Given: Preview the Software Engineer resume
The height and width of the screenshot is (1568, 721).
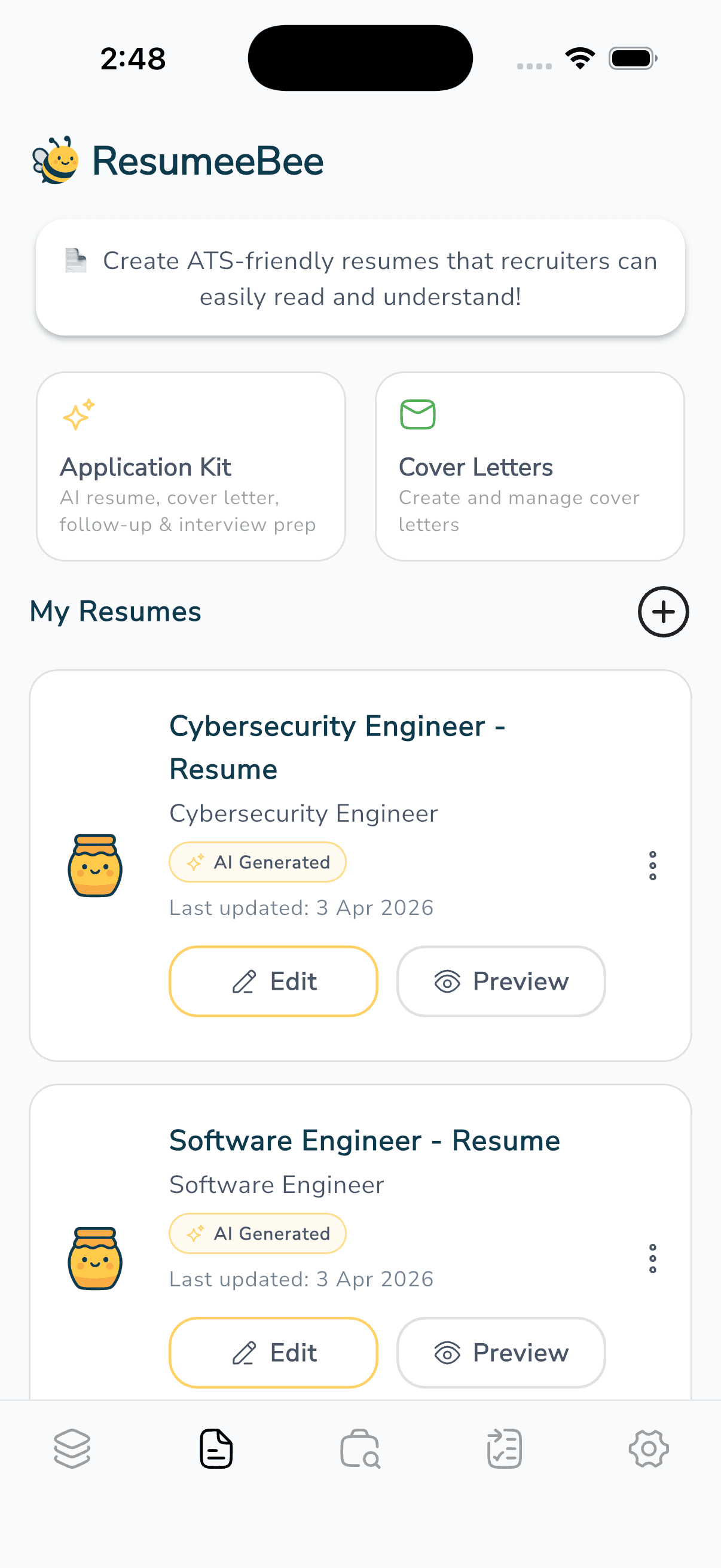Looking at the screenshot, I should [500, 1353].
